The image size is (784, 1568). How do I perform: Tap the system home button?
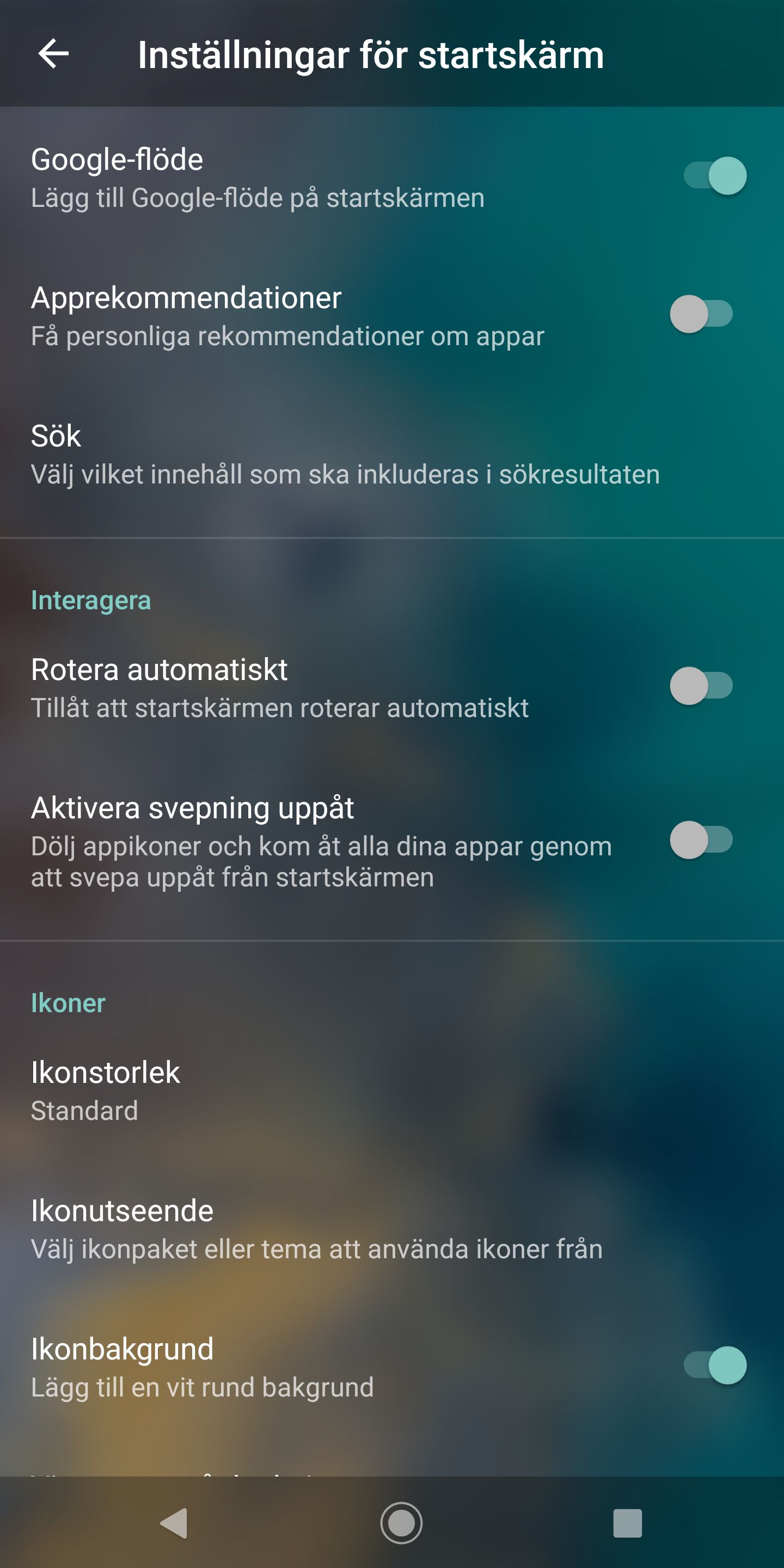pyautogui.click(x=401, y=1523)
